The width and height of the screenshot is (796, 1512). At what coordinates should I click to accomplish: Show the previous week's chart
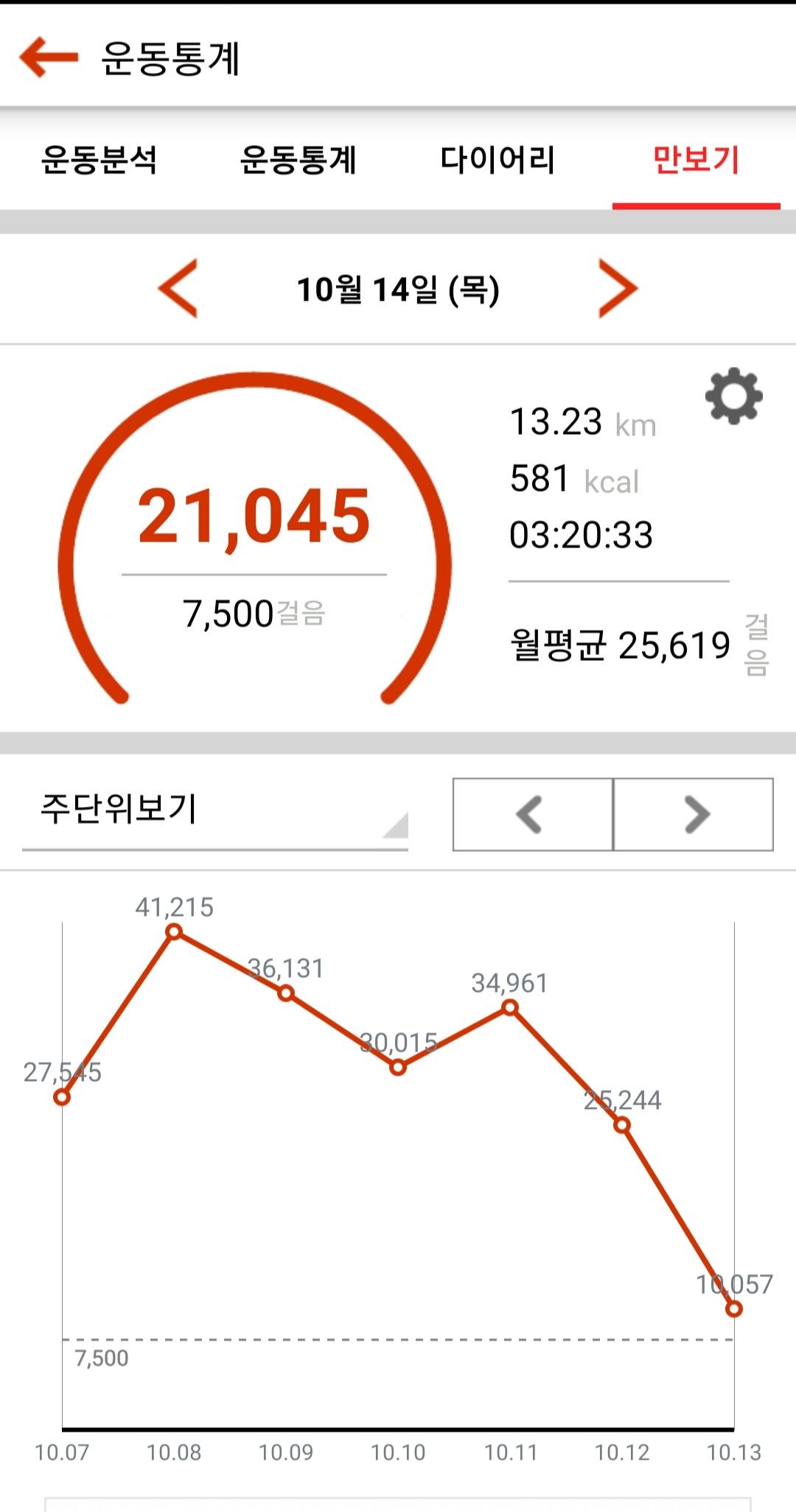click(532, 814)
